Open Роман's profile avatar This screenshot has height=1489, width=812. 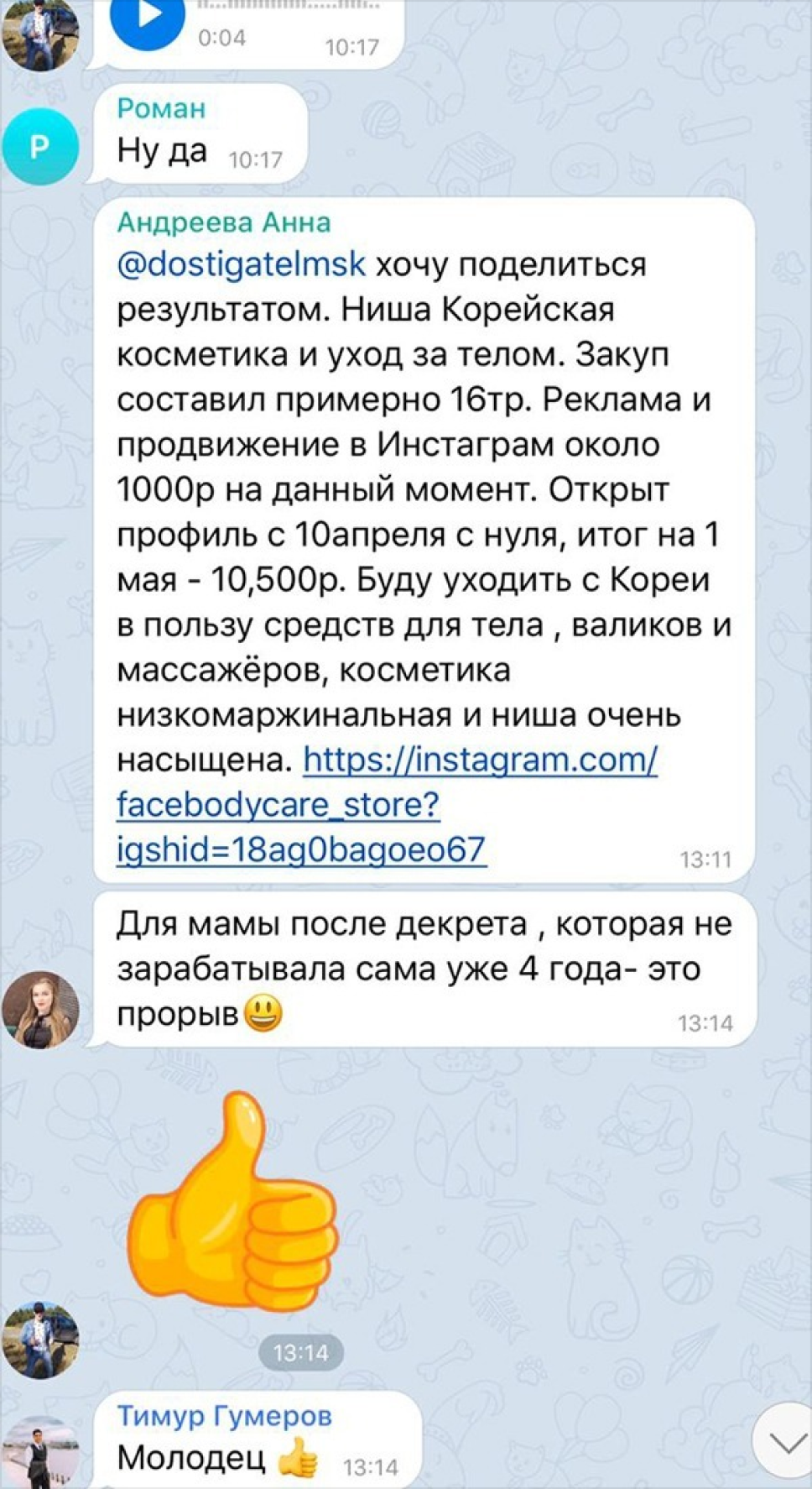tap(40, 147)
